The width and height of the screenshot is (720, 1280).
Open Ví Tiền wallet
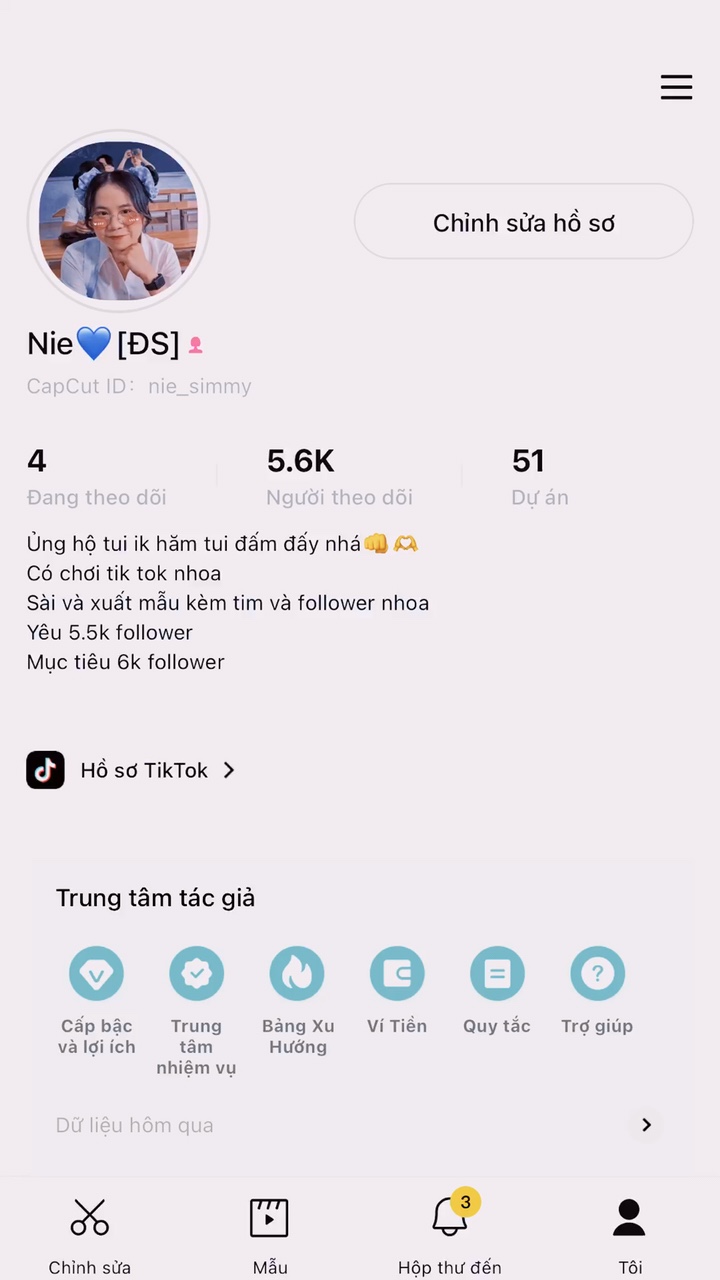coord(397,991)
